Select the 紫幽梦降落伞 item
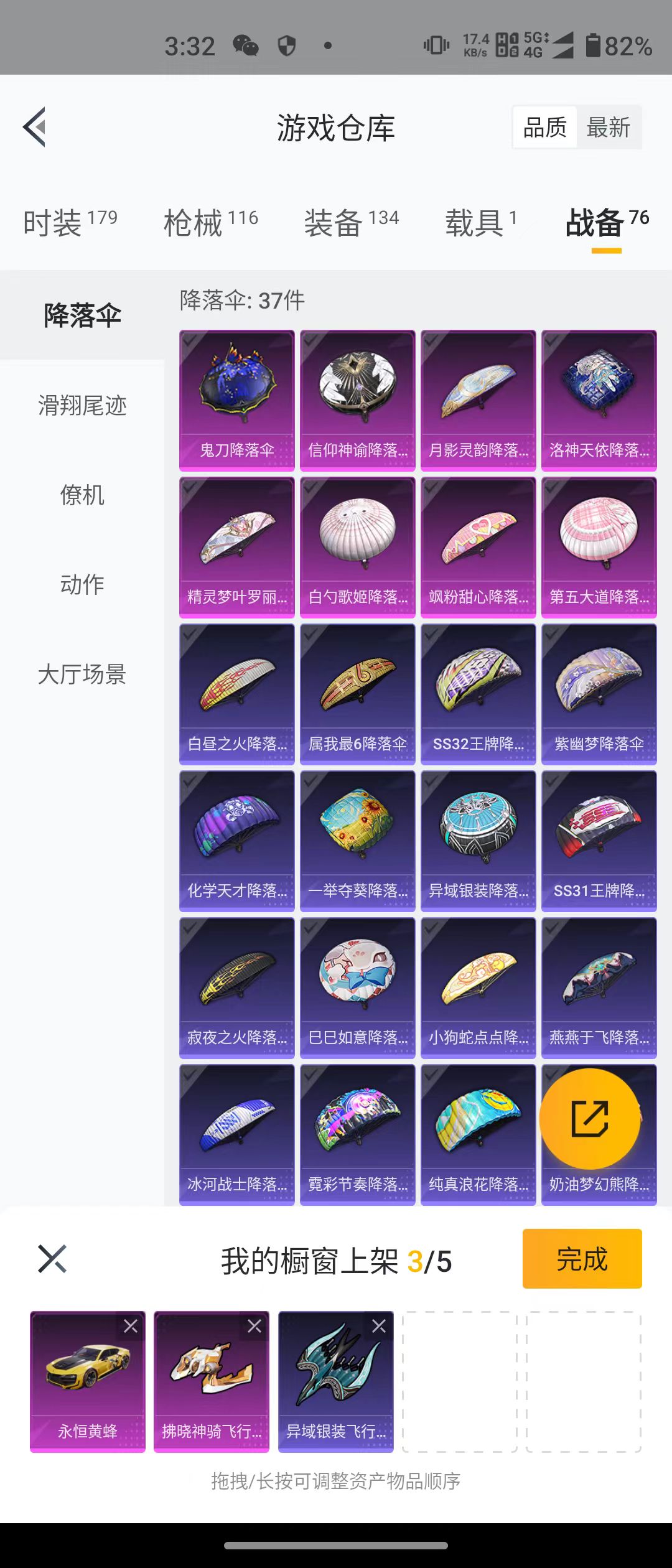 pos(599,693)
